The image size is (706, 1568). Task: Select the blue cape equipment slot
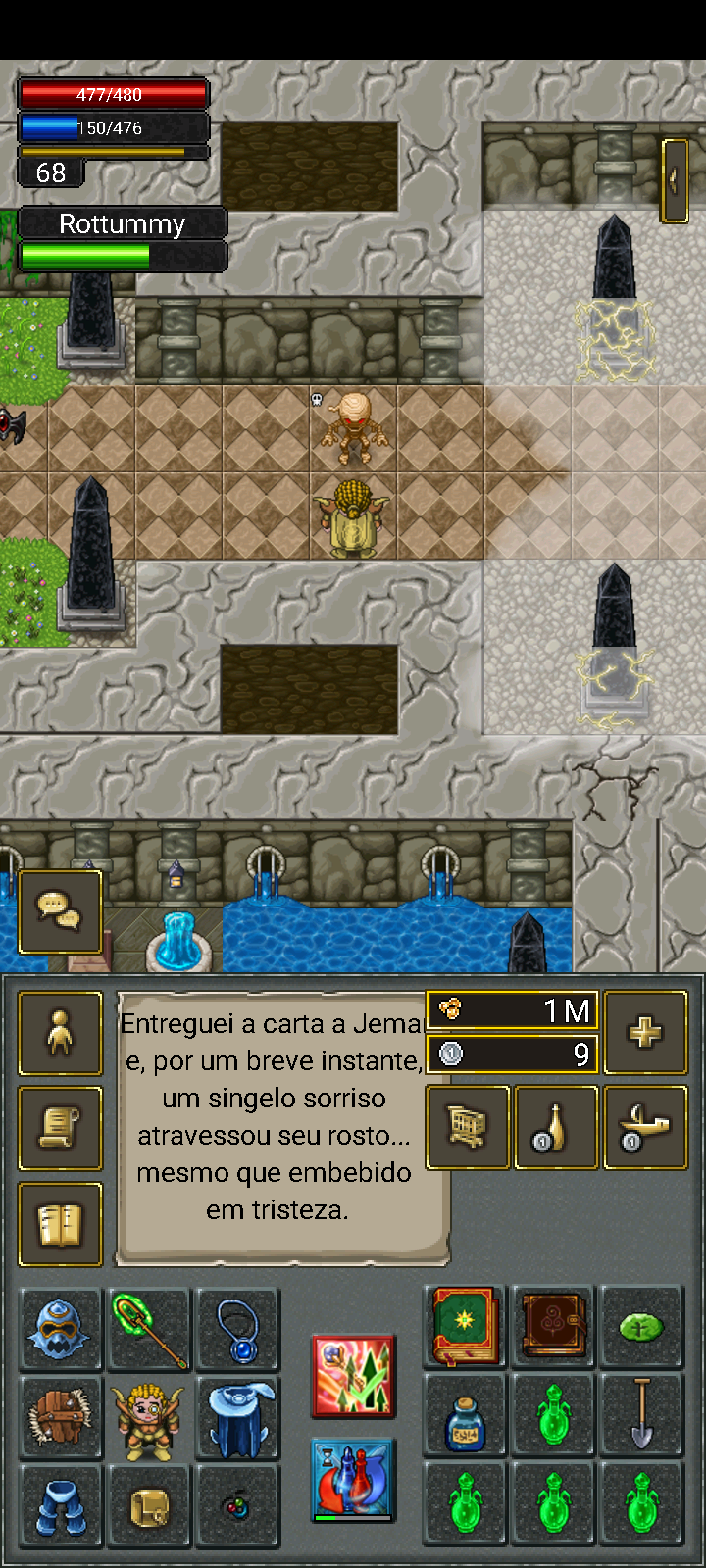pyautogui.click(x=237, y=1418)
